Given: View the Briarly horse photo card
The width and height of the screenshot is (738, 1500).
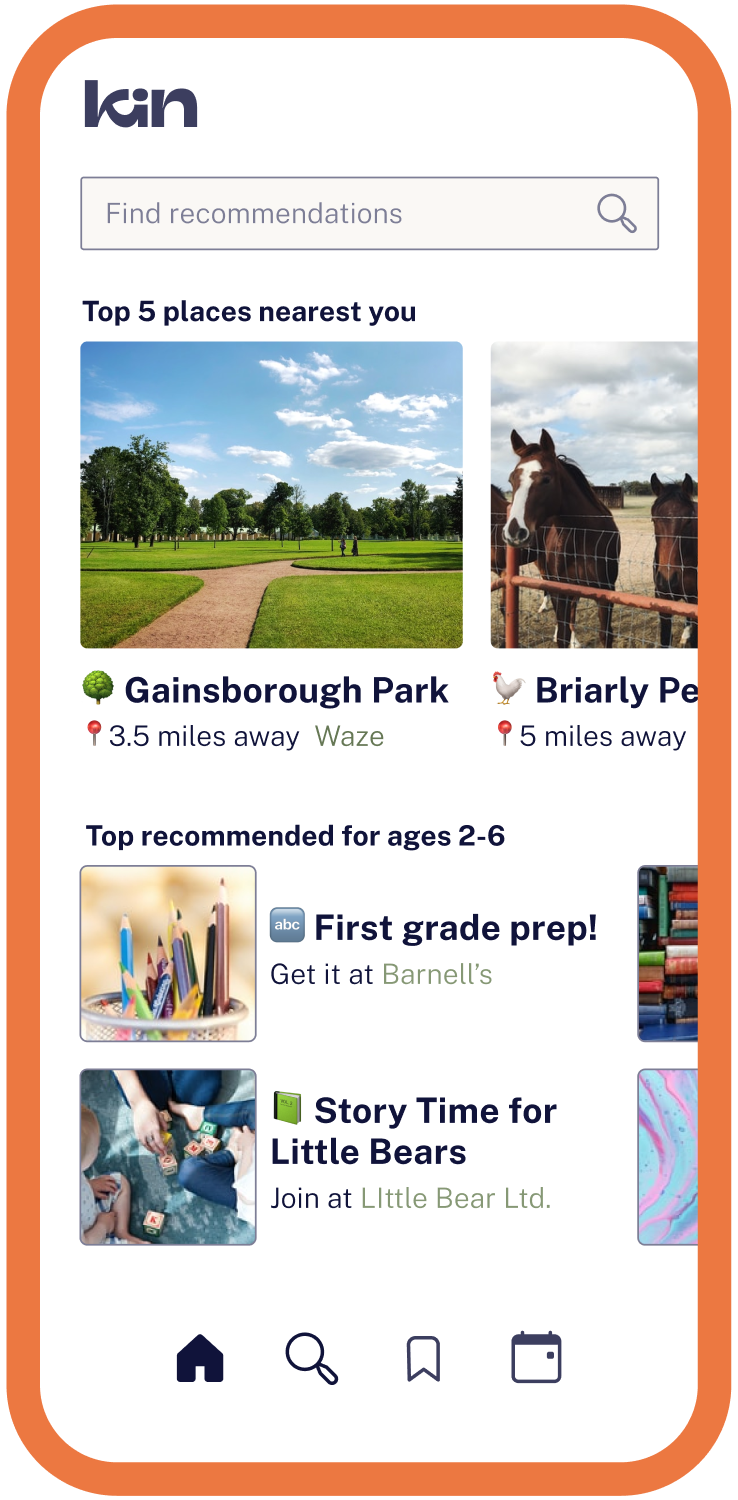Looking at the screenshot, I should click(x=594, y=495).
